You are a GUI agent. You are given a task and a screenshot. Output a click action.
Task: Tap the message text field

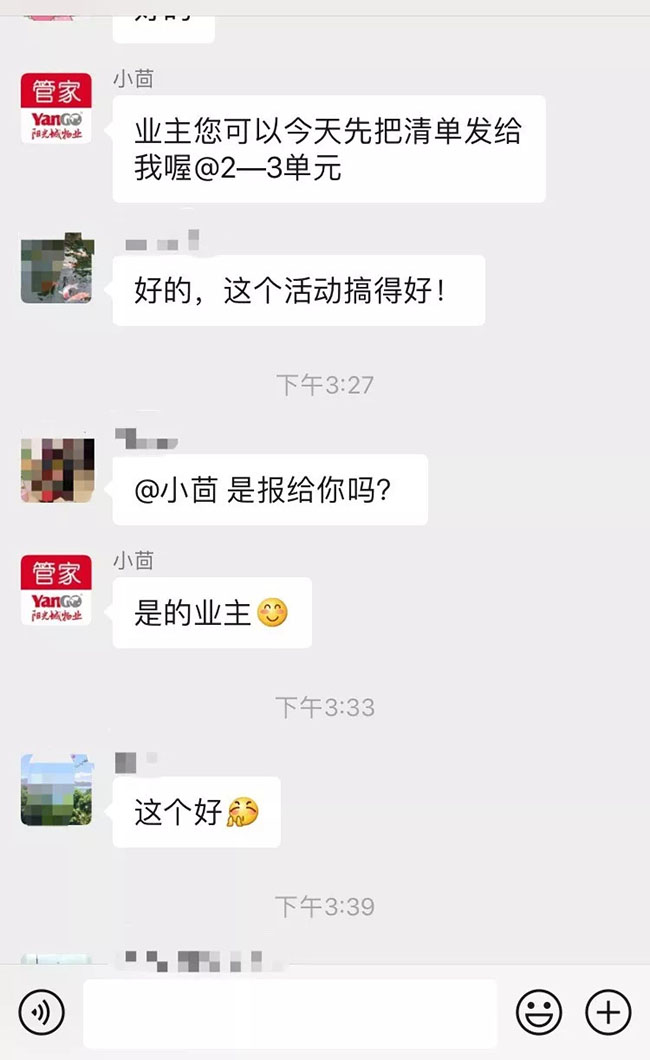289,1012
